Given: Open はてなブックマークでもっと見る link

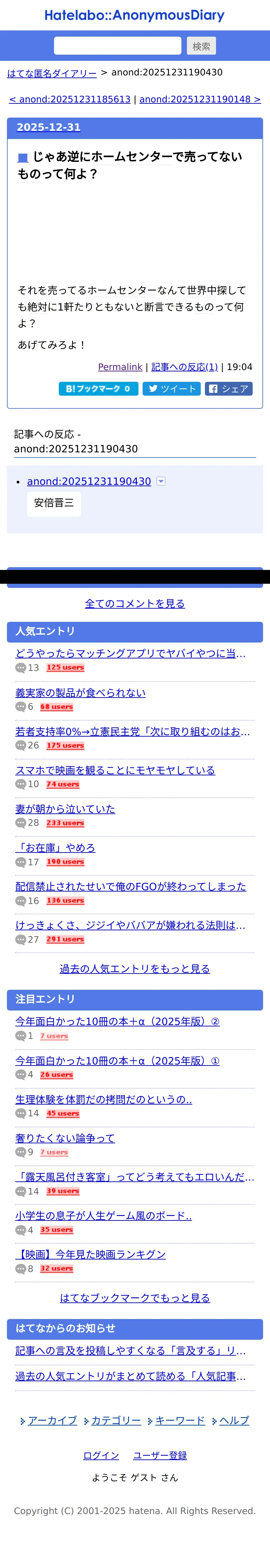Looking at the screenshot, I should tap(135, 1298).
